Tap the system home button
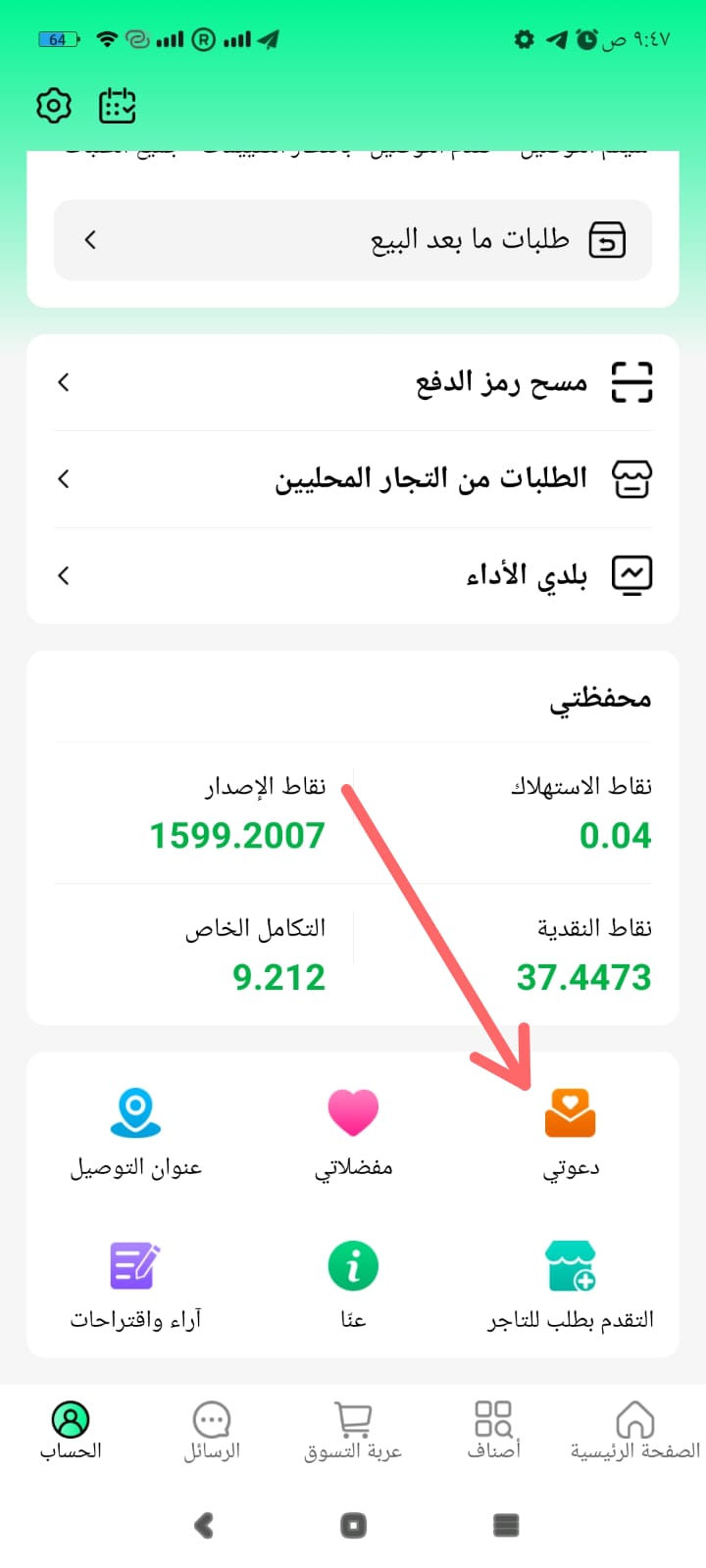The image size is (706, 1568). pyautogui.click(x=353, y=1525)
